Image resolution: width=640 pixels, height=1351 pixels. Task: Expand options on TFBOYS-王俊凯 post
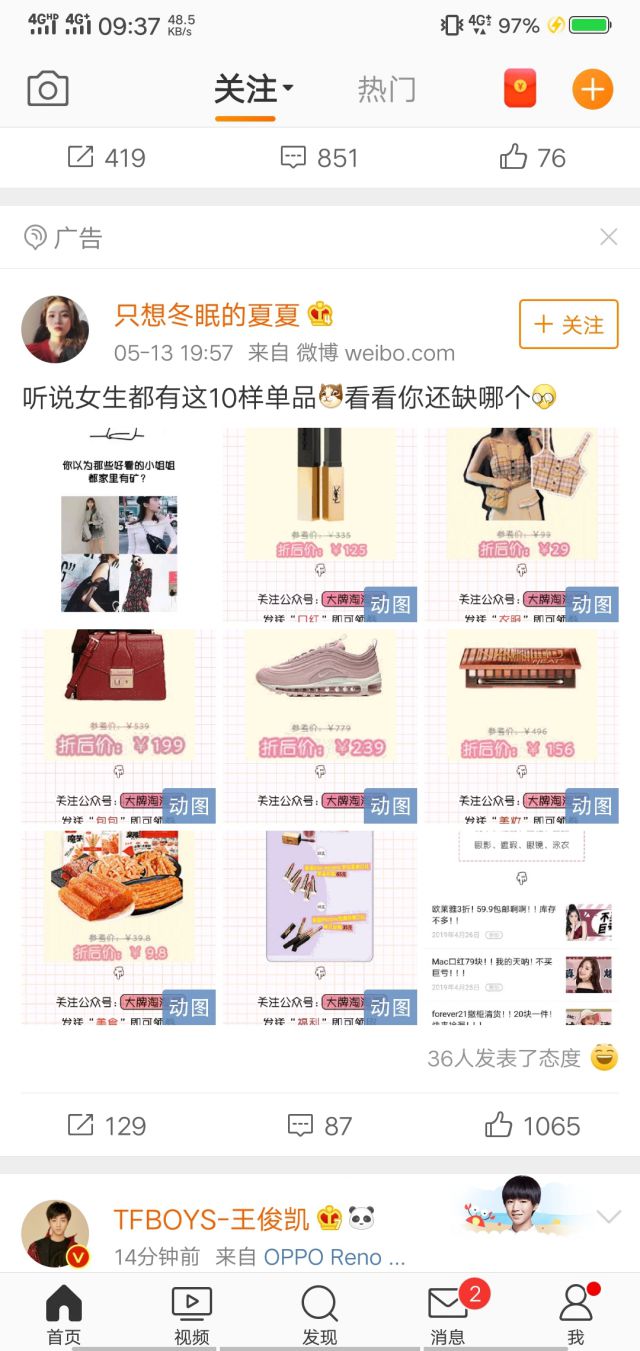pos(608,1217)
